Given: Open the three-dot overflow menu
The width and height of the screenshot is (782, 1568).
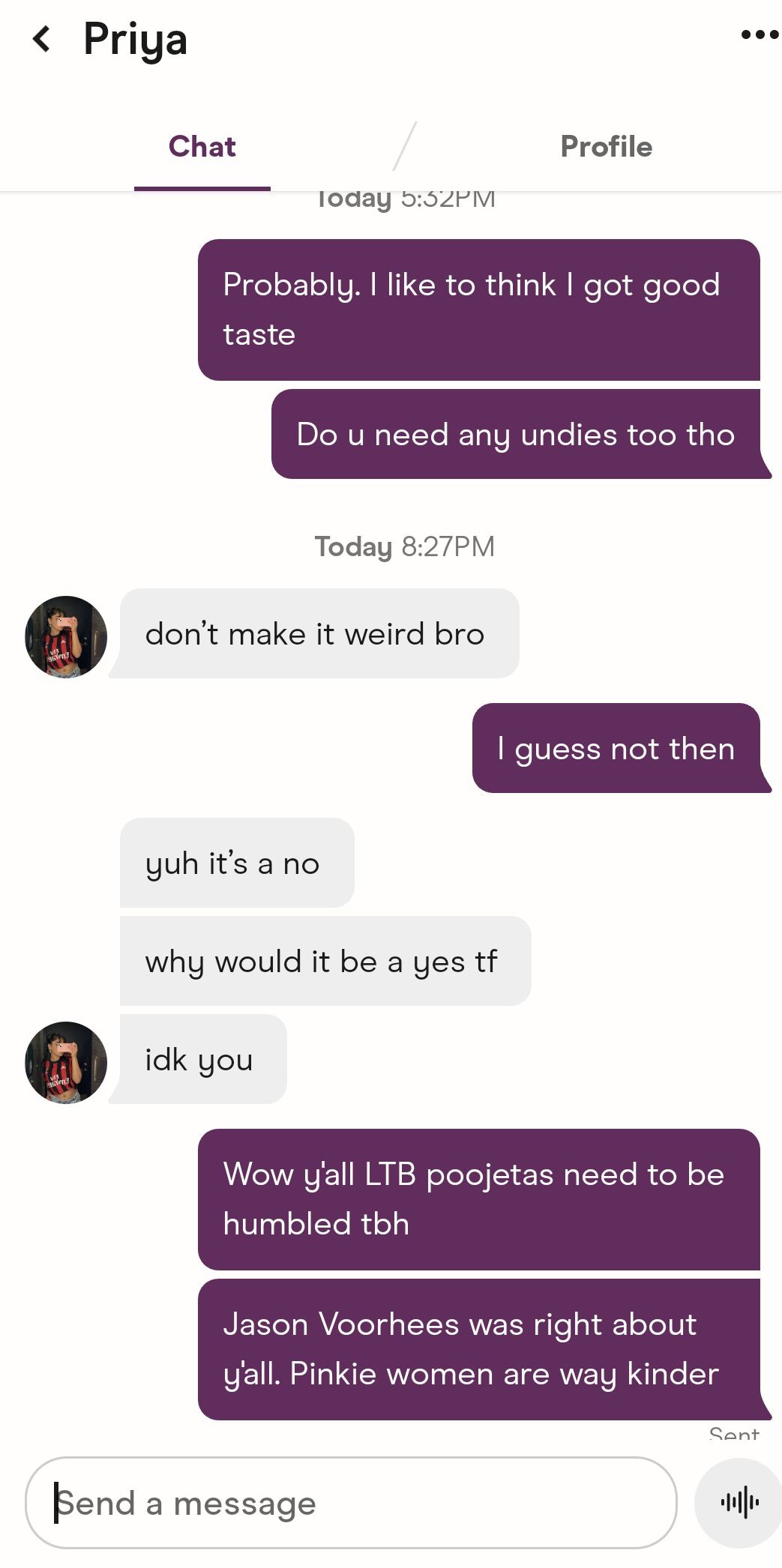Looking at the screenshot, I should tap(759, 34).
